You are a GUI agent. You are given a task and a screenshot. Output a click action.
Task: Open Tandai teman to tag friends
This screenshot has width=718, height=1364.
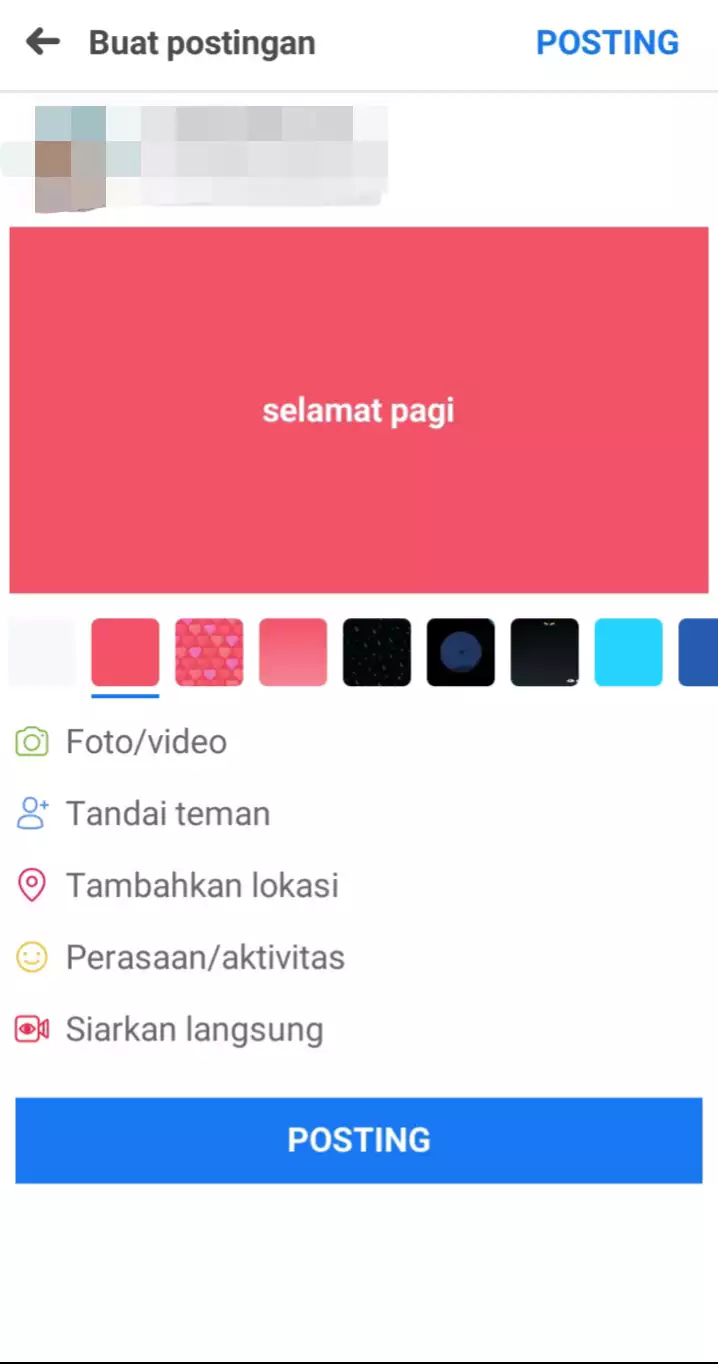coord(168,814)
